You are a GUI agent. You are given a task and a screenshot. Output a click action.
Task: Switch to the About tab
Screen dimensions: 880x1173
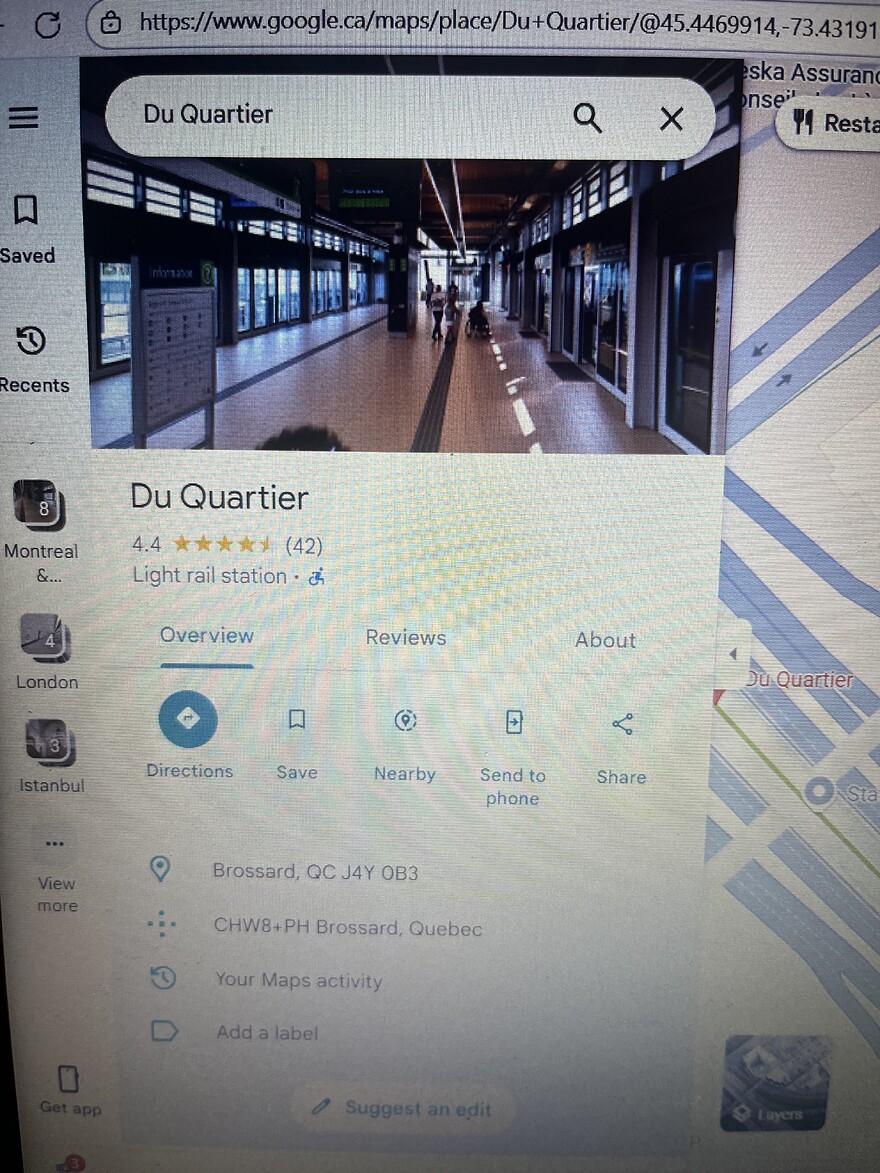pyautogui.click(x=605, y=641)
